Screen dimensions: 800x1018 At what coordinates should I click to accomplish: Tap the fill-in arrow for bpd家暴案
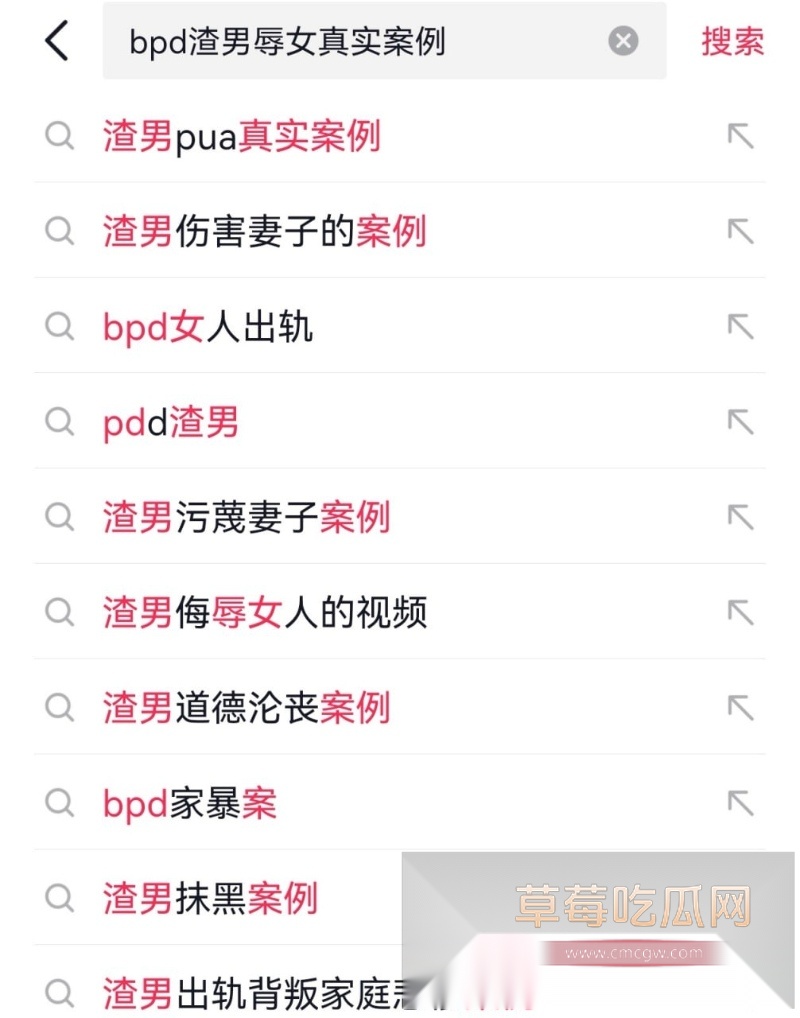point(740,803)
